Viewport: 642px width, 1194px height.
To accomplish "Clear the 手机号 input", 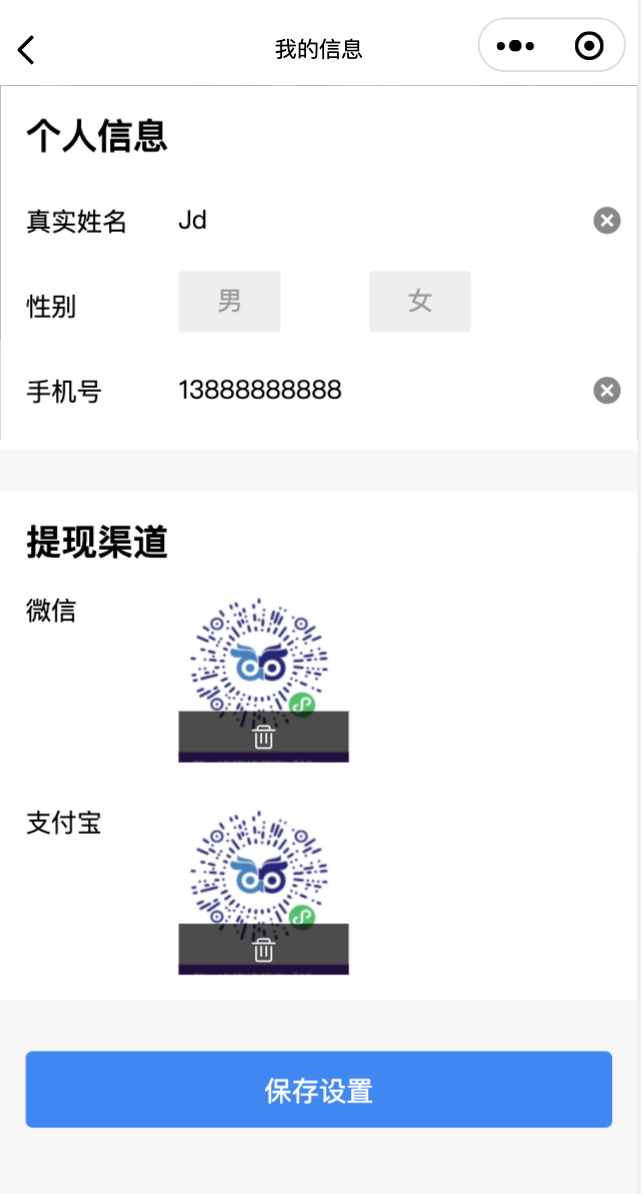I will point(607,390).
